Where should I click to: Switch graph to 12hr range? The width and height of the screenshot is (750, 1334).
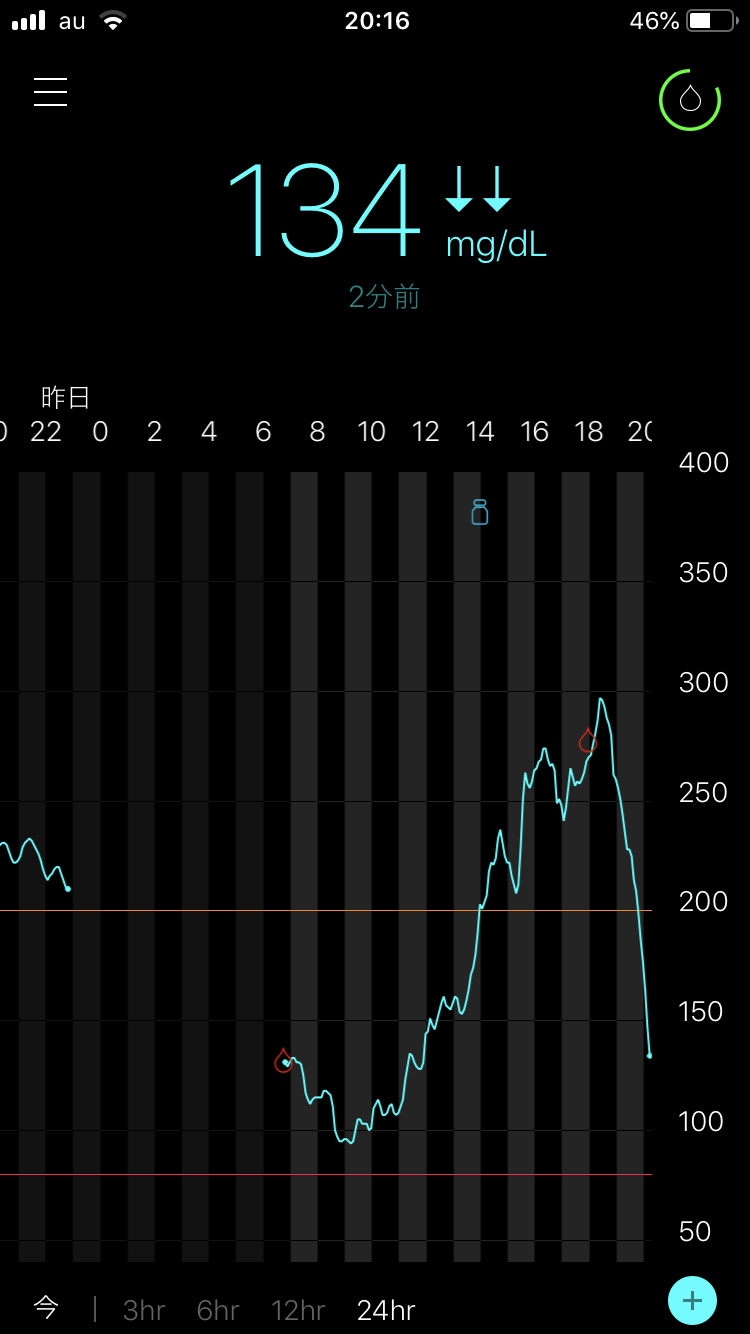[298, 1310]
